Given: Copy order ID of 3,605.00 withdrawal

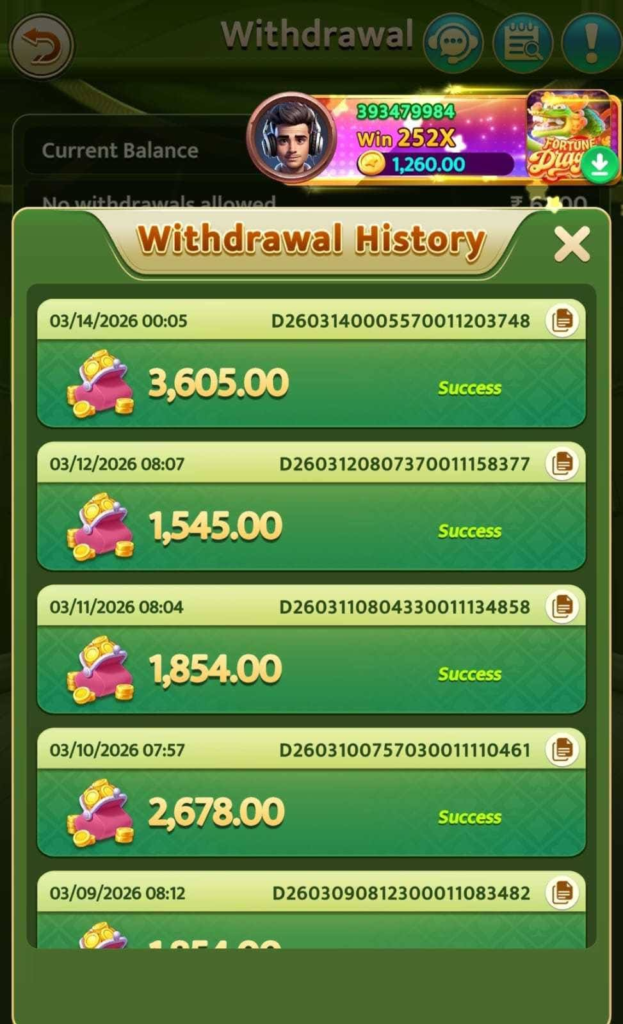Looking at the screenshot, I should tap(563, 321).
